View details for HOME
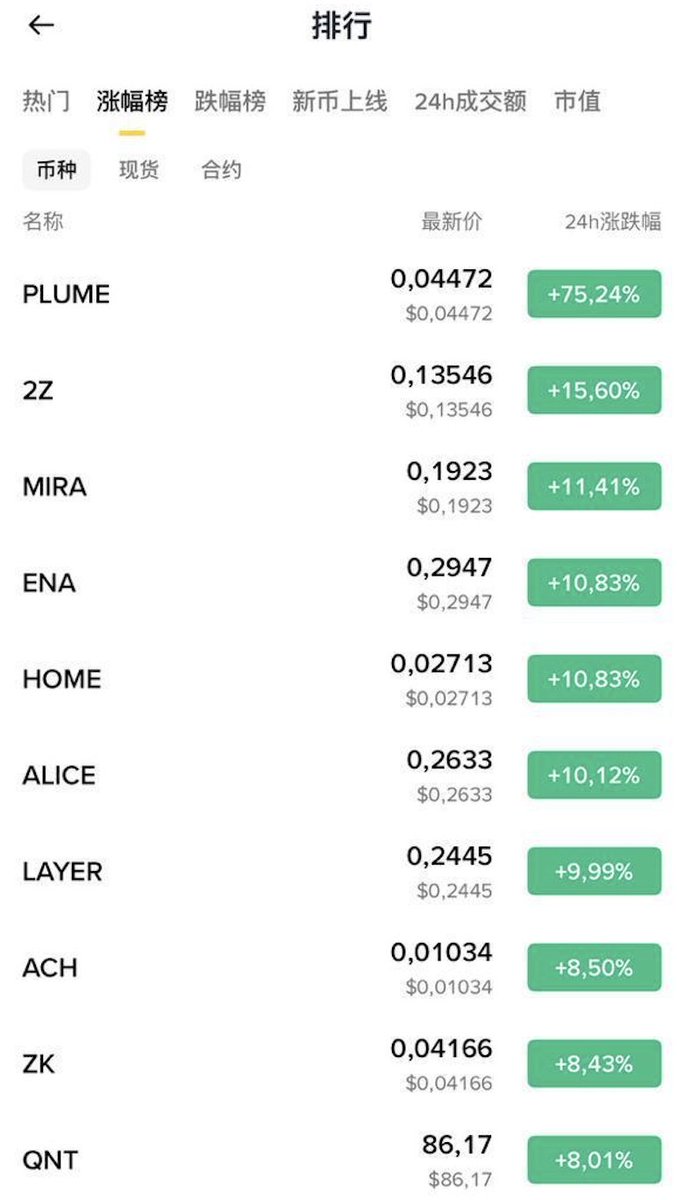The height and width of the screenshot is (1200, 677). 62,679
